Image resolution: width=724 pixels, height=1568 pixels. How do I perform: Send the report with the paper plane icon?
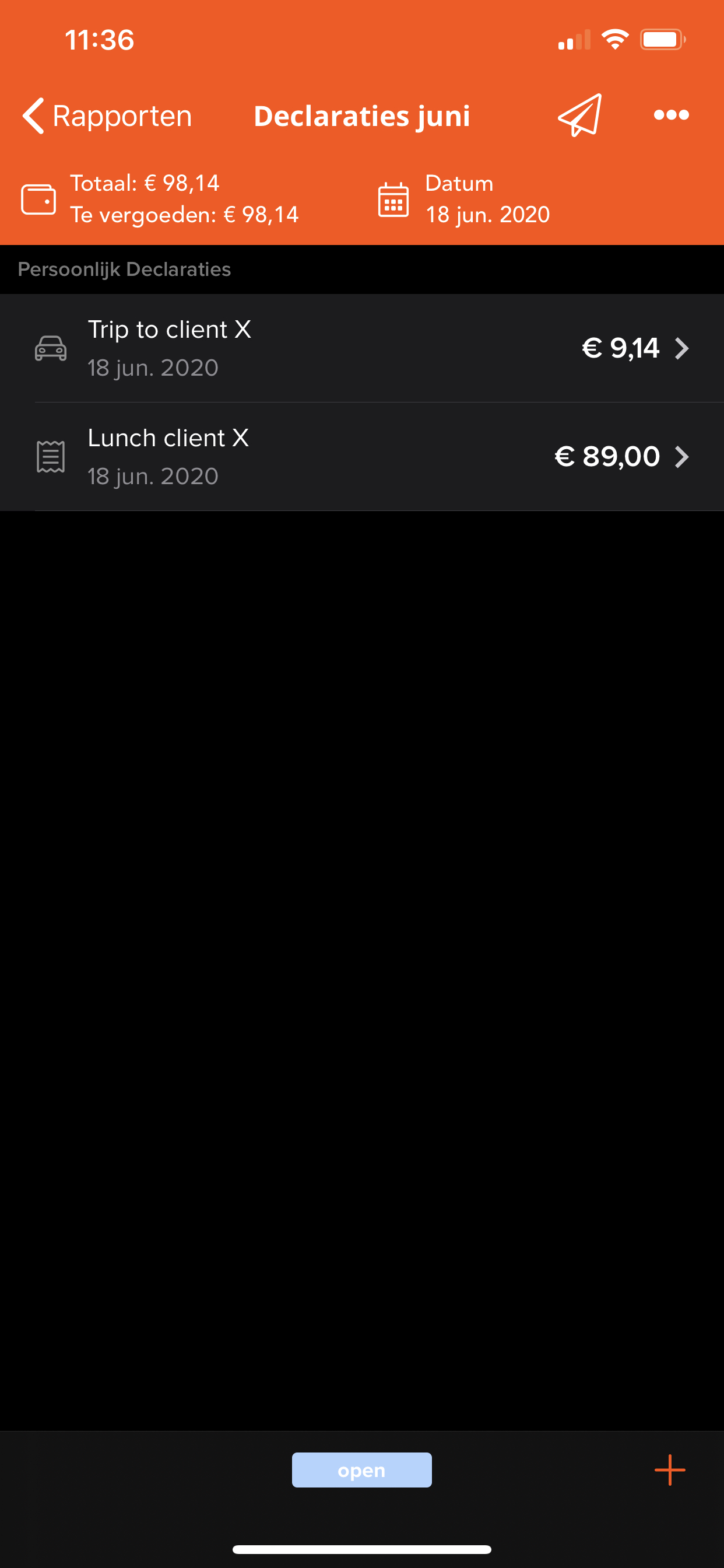click(580, 115)
